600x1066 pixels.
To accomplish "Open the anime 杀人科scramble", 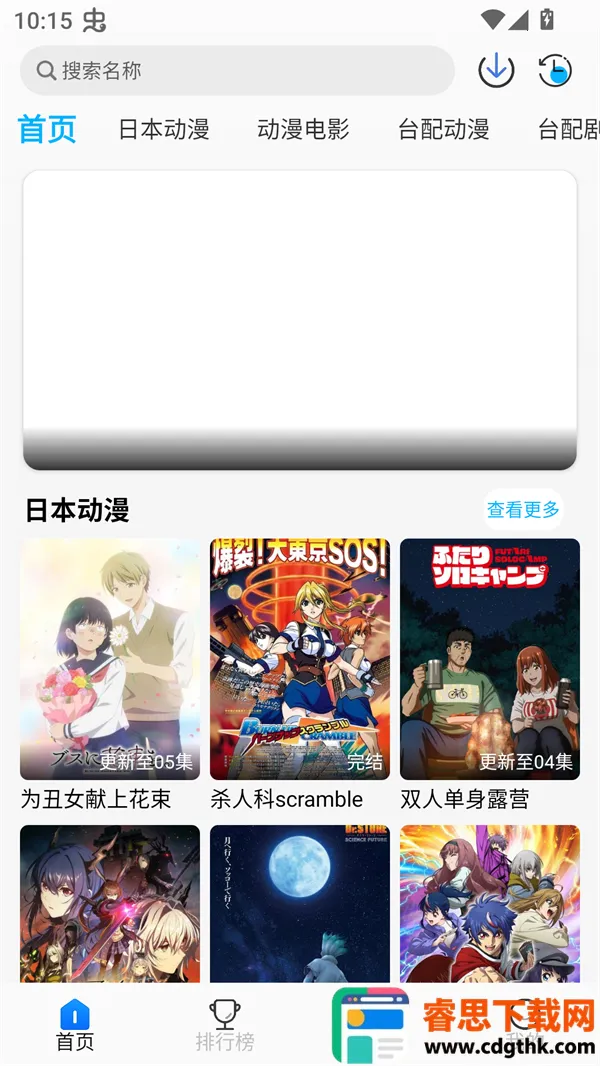I will point(300,660).
